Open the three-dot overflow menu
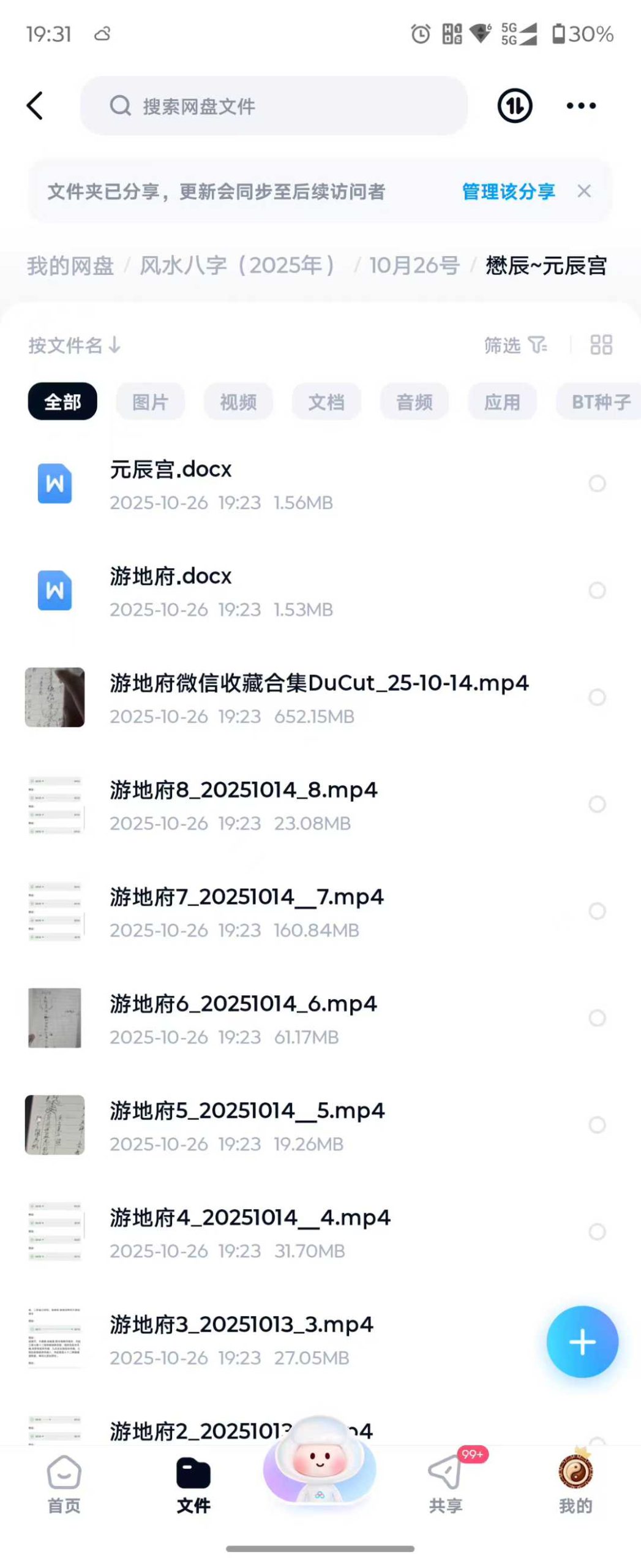This screenshot has width=641, height=1568. pos(580,105)
